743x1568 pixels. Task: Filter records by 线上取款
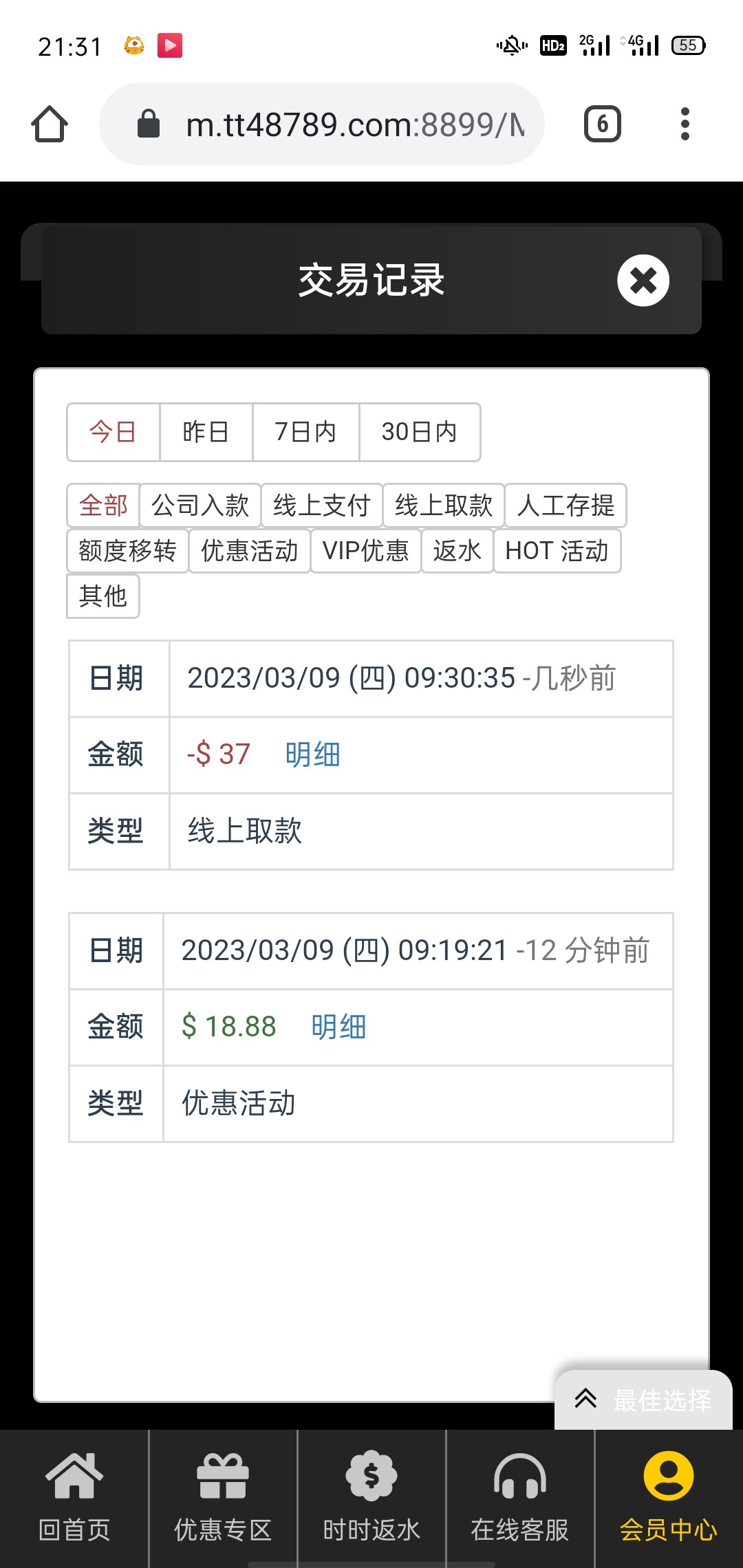tap(443, 505)
